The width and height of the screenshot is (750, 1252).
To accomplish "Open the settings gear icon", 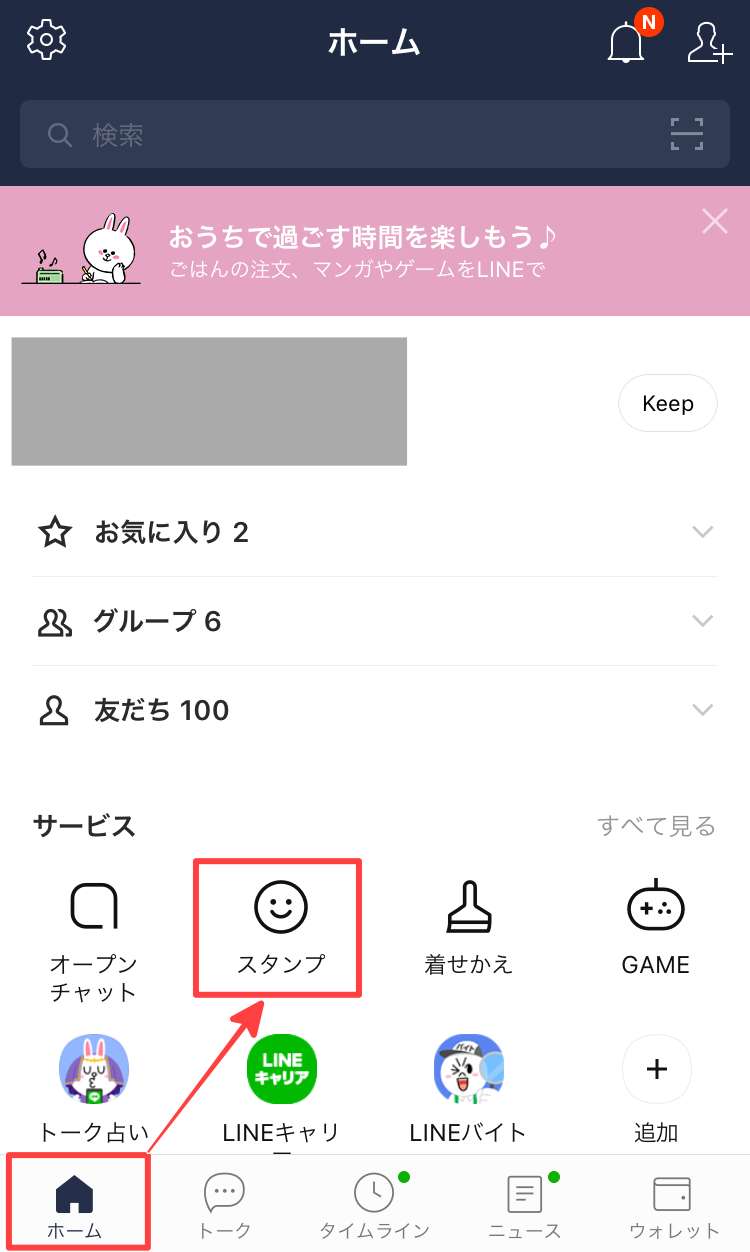I will click(x=46, y=40).
